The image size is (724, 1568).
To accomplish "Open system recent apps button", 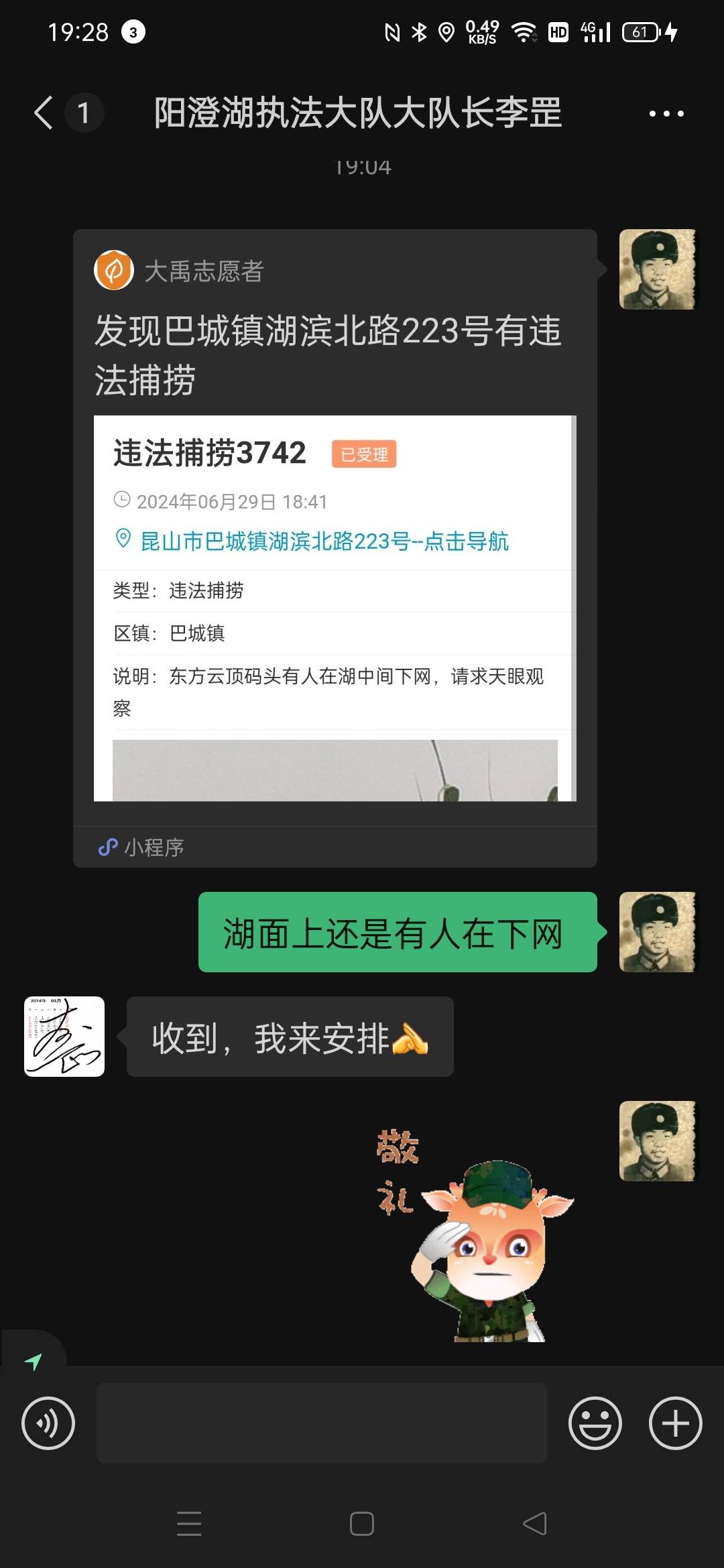I will point(189,1524).
